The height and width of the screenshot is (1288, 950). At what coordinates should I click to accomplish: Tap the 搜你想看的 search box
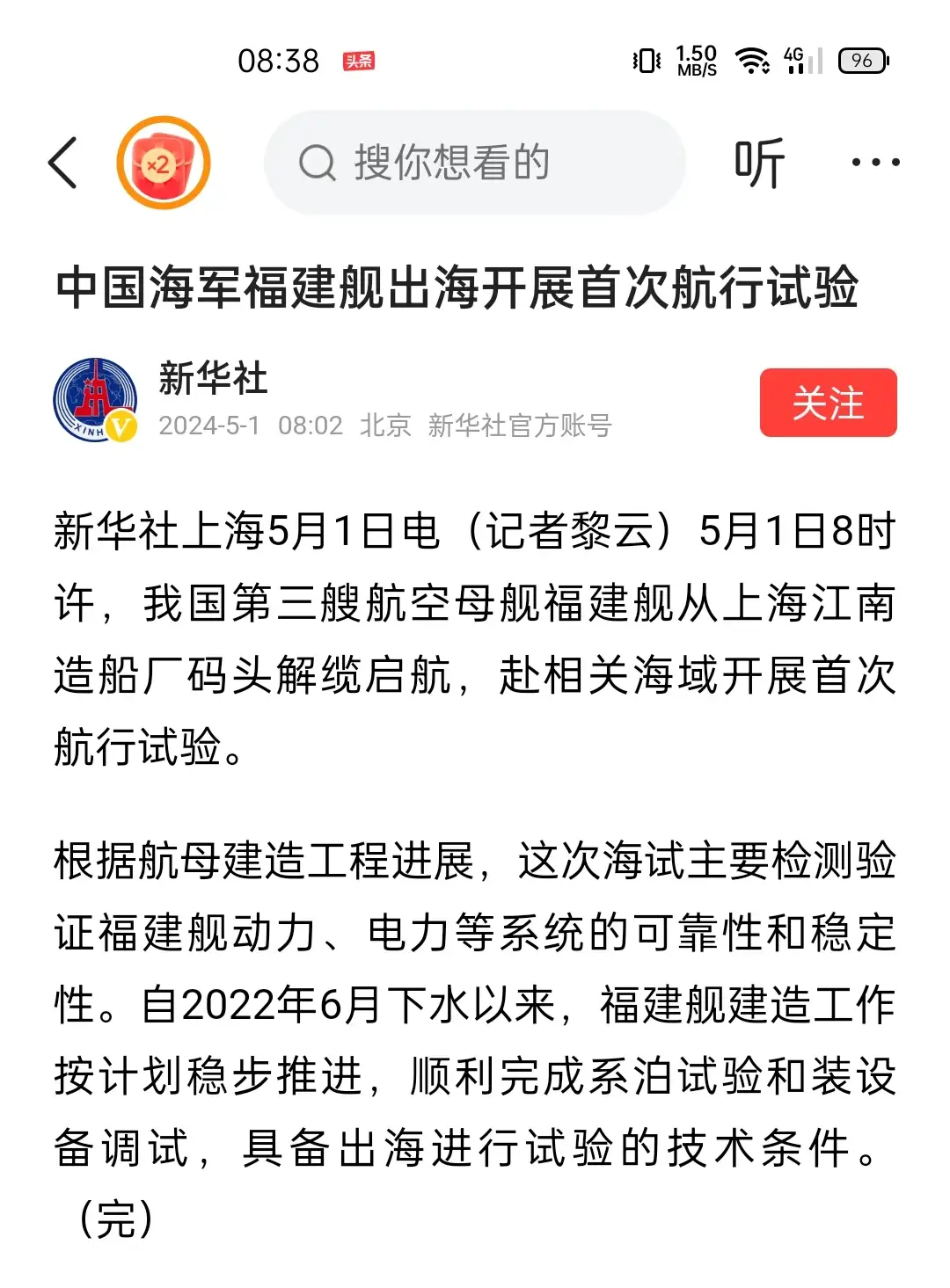475,163
